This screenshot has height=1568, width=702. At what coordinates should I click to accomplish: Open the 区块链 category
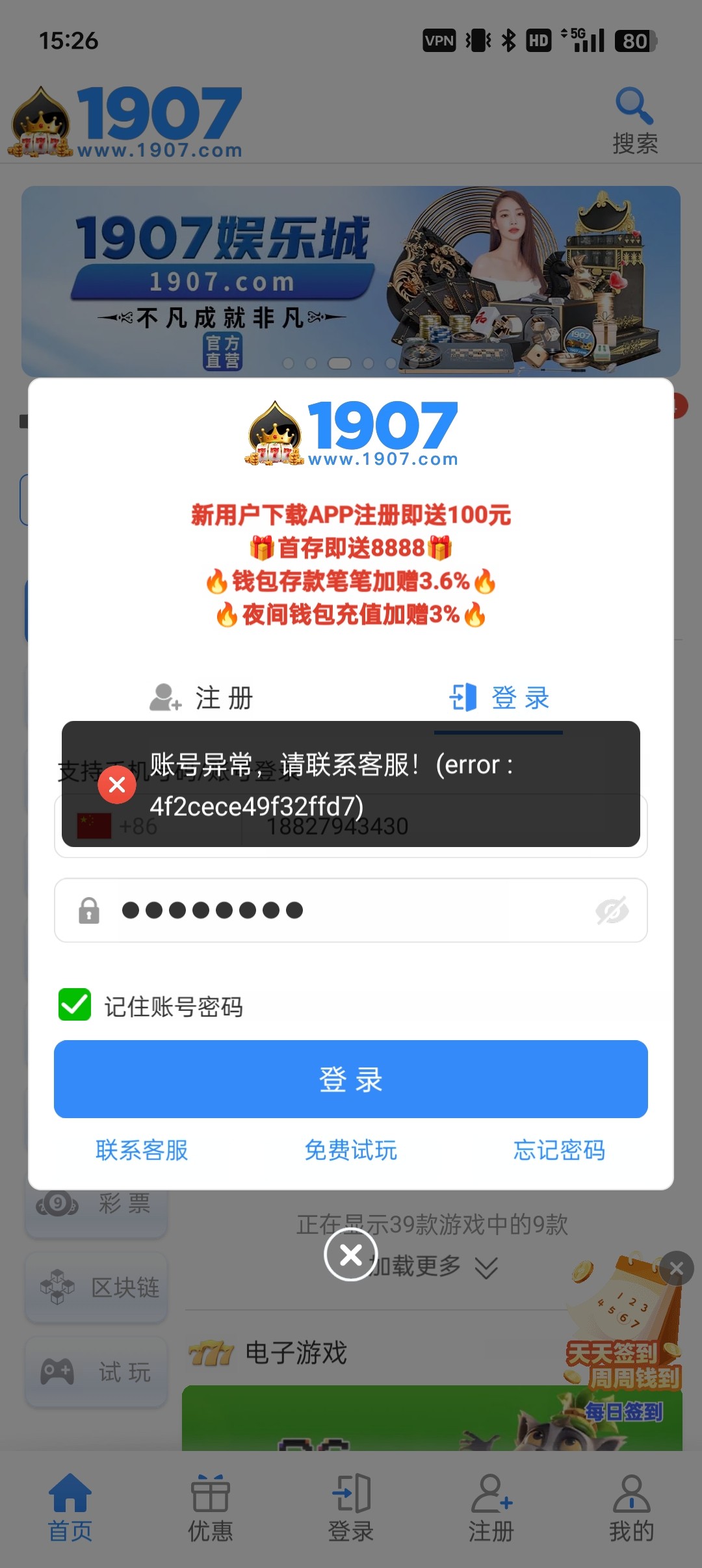click(97, 1287)
